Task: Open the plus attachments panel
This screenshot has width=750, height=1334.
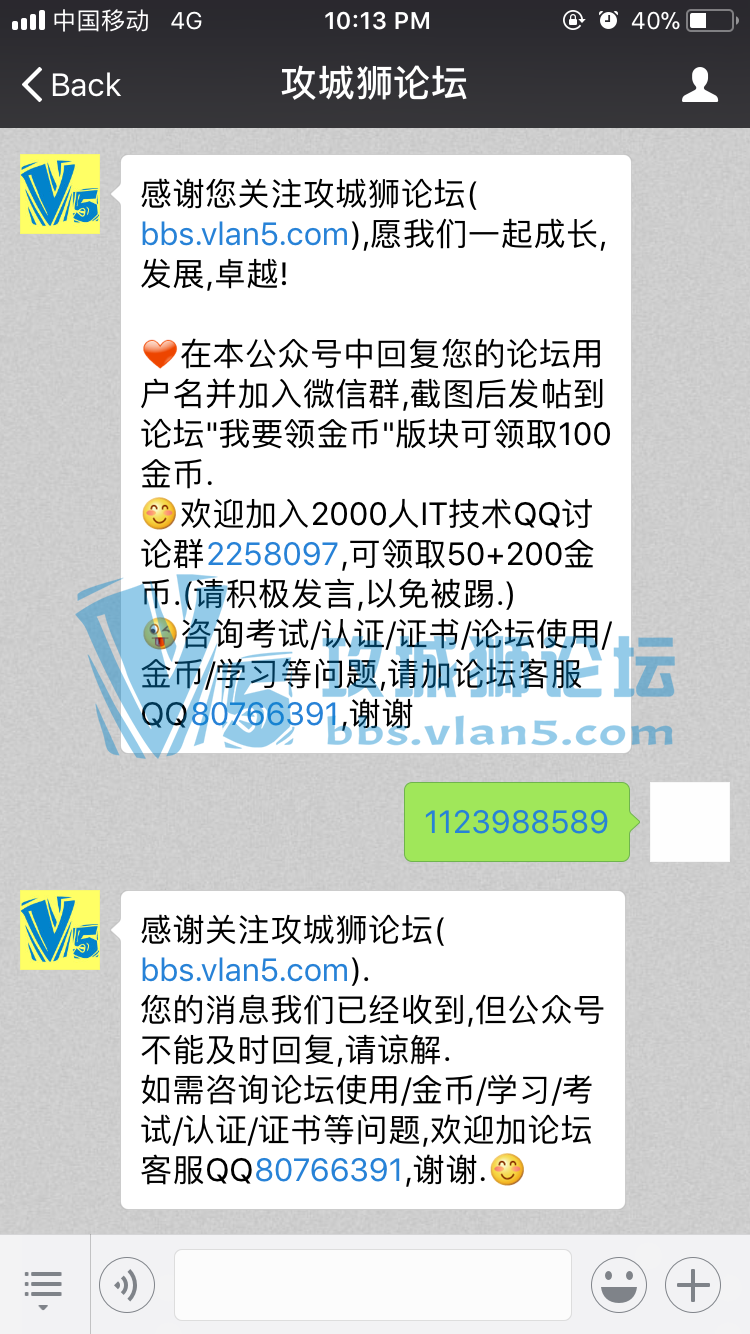Action: (693, 1285)
